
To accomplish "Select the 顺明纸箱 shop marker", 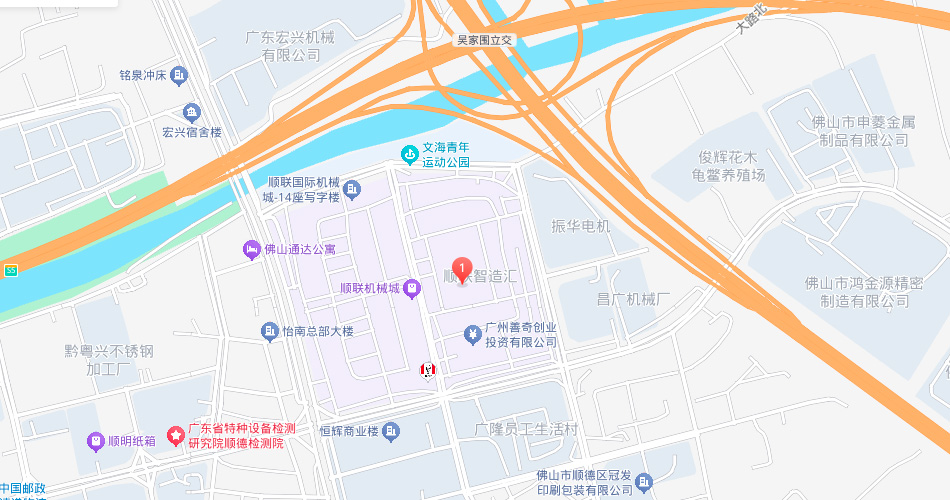I will (x=95, y=440).
